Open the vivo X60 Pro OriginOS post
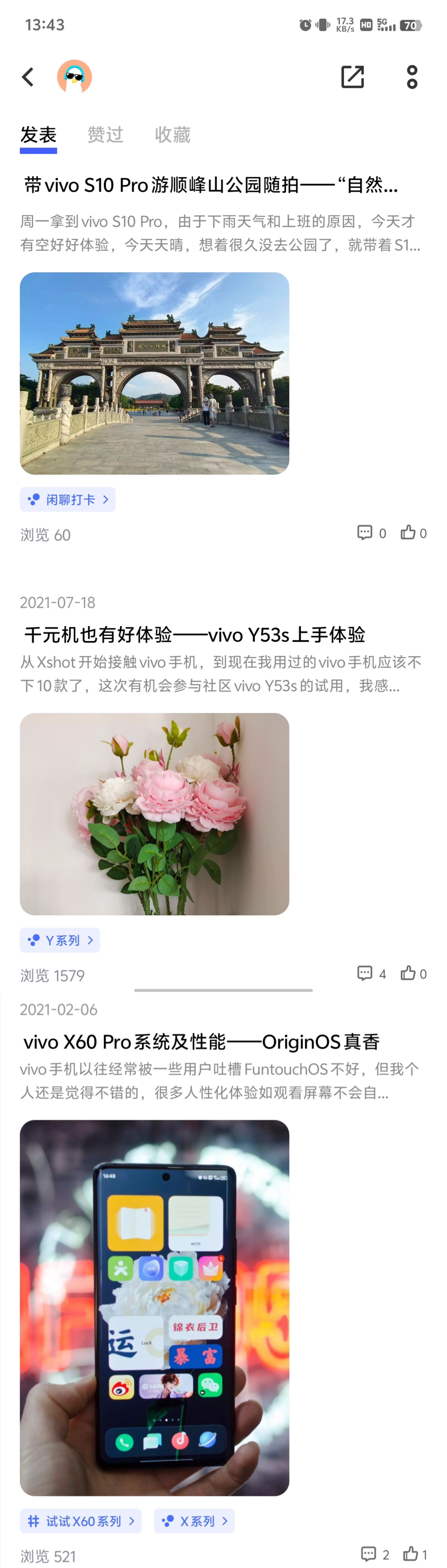 pyautogui.click(x=201, y=1042)
